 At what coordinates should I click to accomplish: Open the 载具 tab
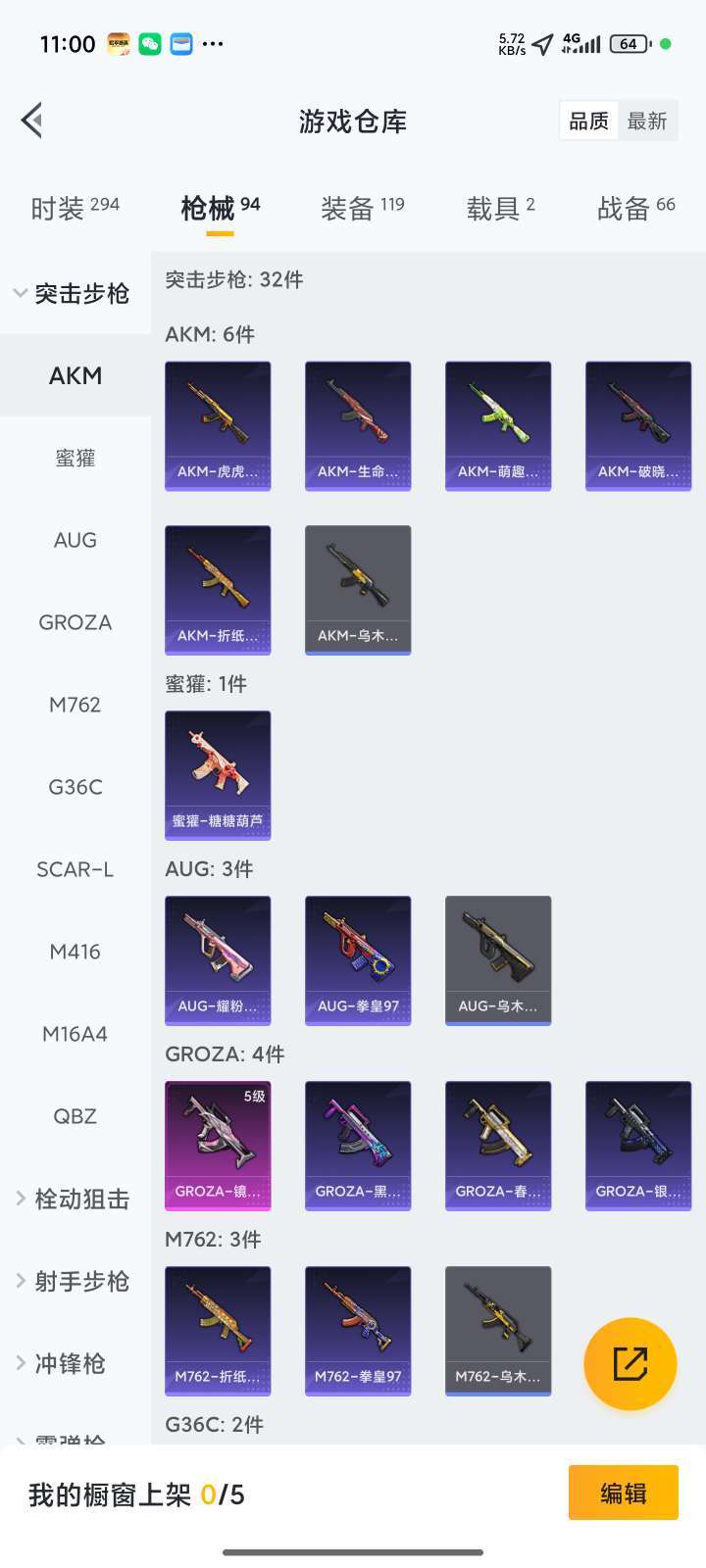[x=499, y=208]
